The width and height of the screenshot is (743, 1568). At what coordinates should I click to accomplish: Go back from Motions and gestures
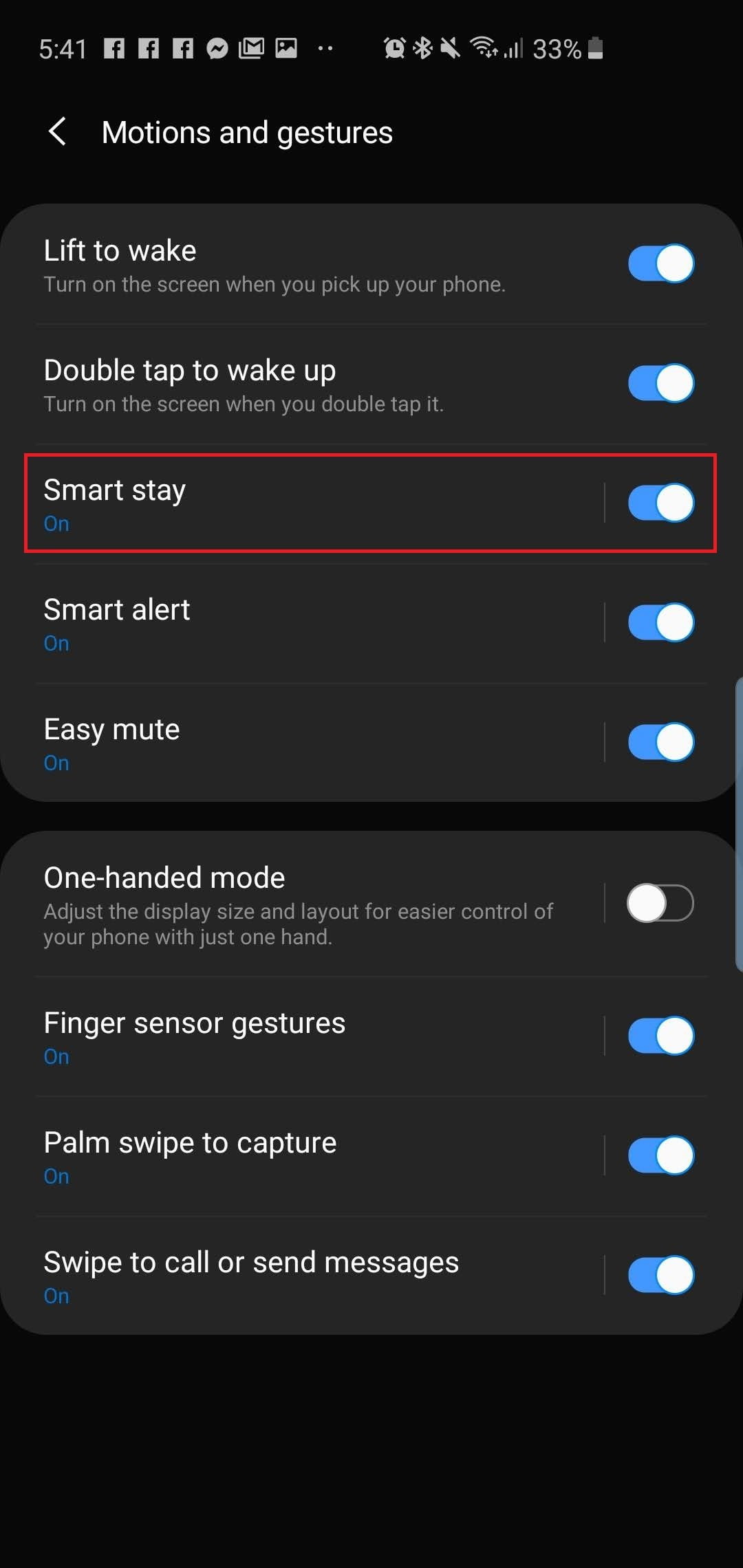pyautogui.click(x=58, y=131)
